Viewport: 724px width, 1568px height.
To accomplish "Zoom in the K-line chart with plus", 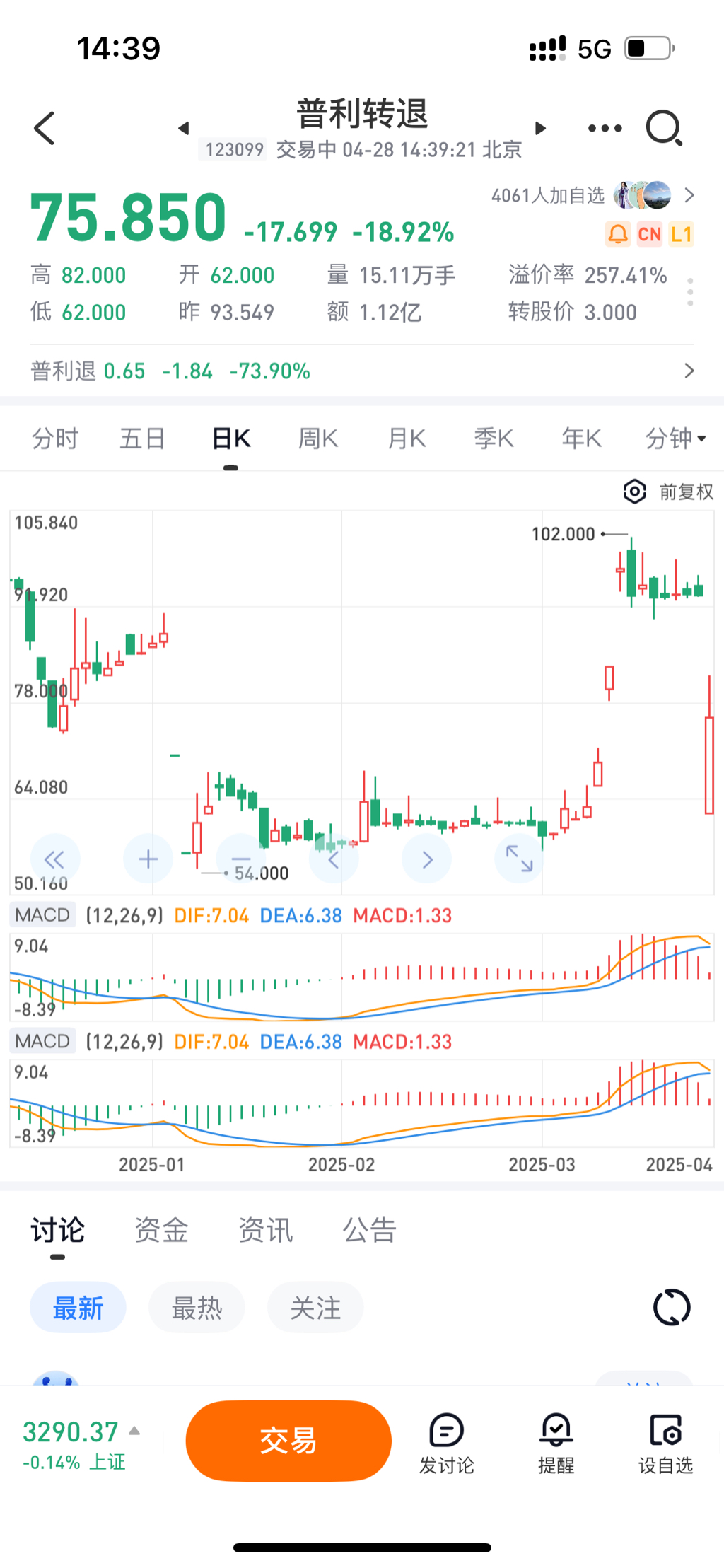I will coord(148,859).
